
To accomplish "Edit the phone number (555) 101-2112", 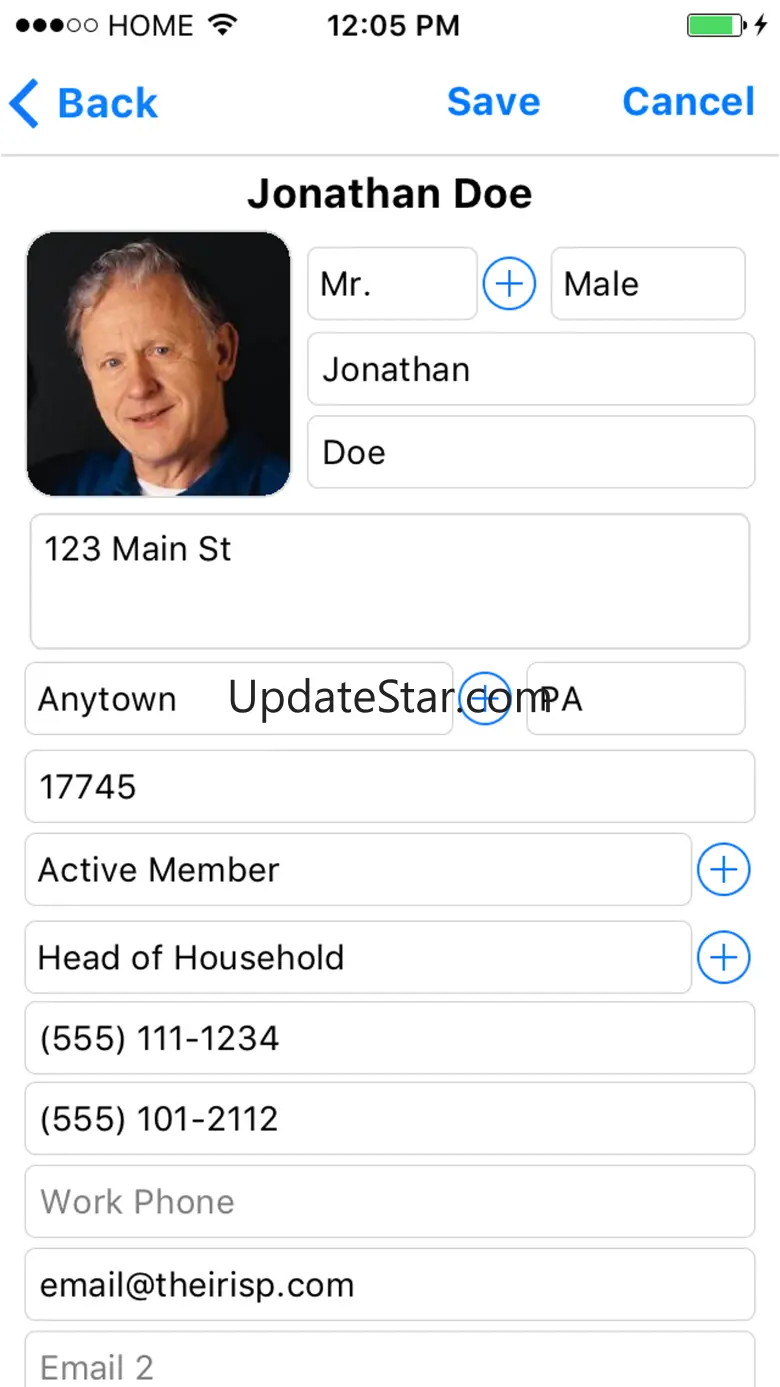I will [x=389, y=1118].
